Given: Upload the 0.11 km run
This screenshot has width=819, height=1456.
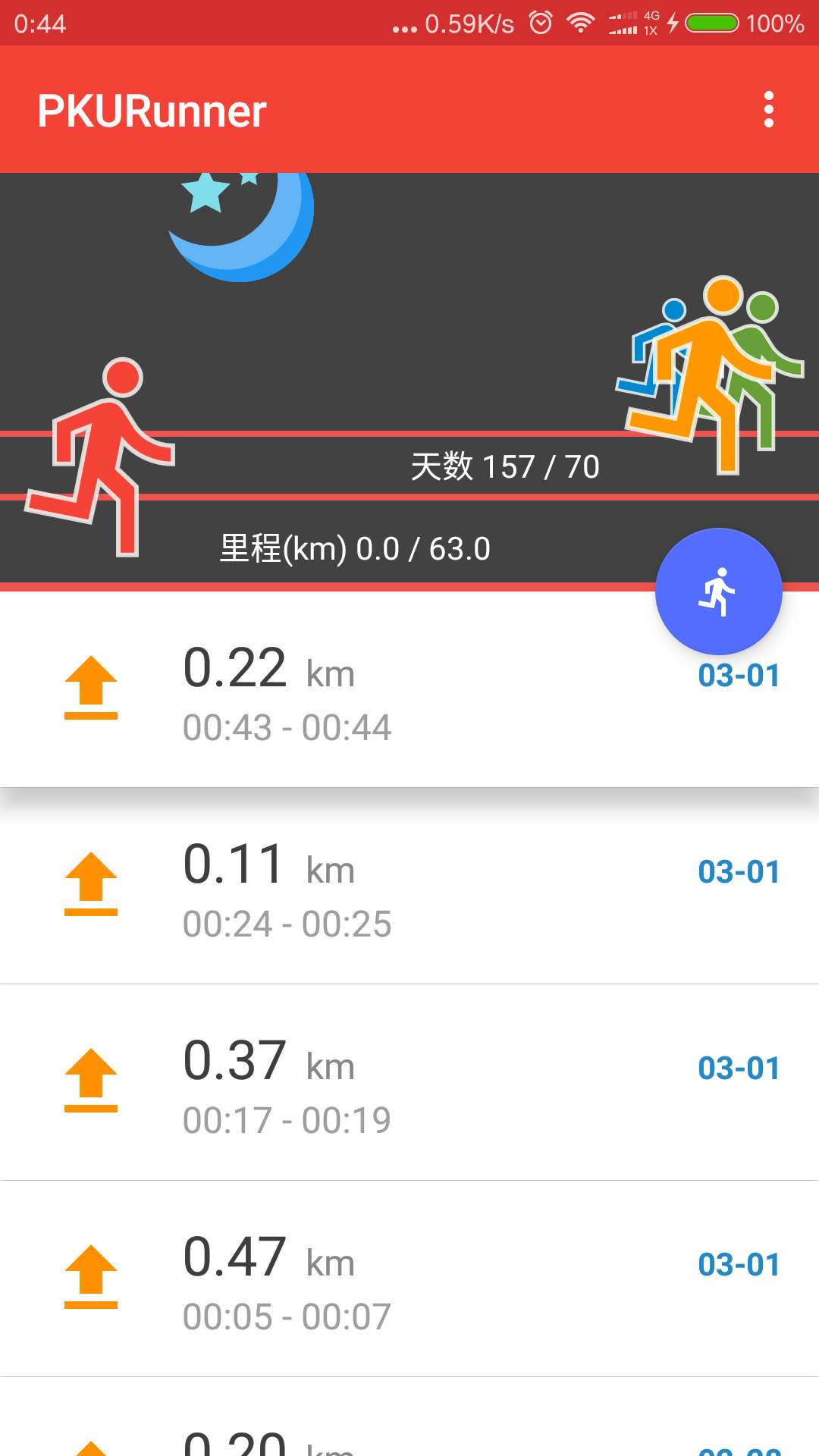Looking at the screenshot, I should click(x=91, y=883).
